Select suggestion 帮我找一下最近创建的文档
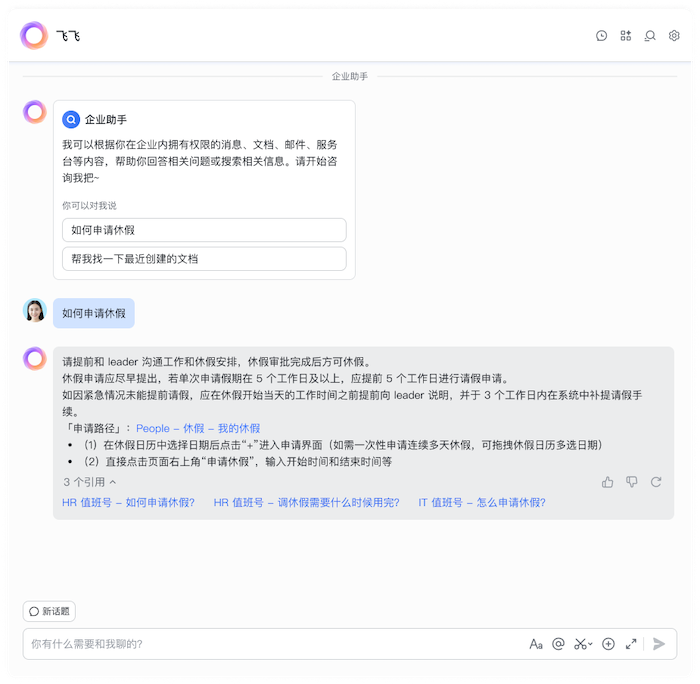The height and width of the screenshot is (684, 700). point(204,259)
